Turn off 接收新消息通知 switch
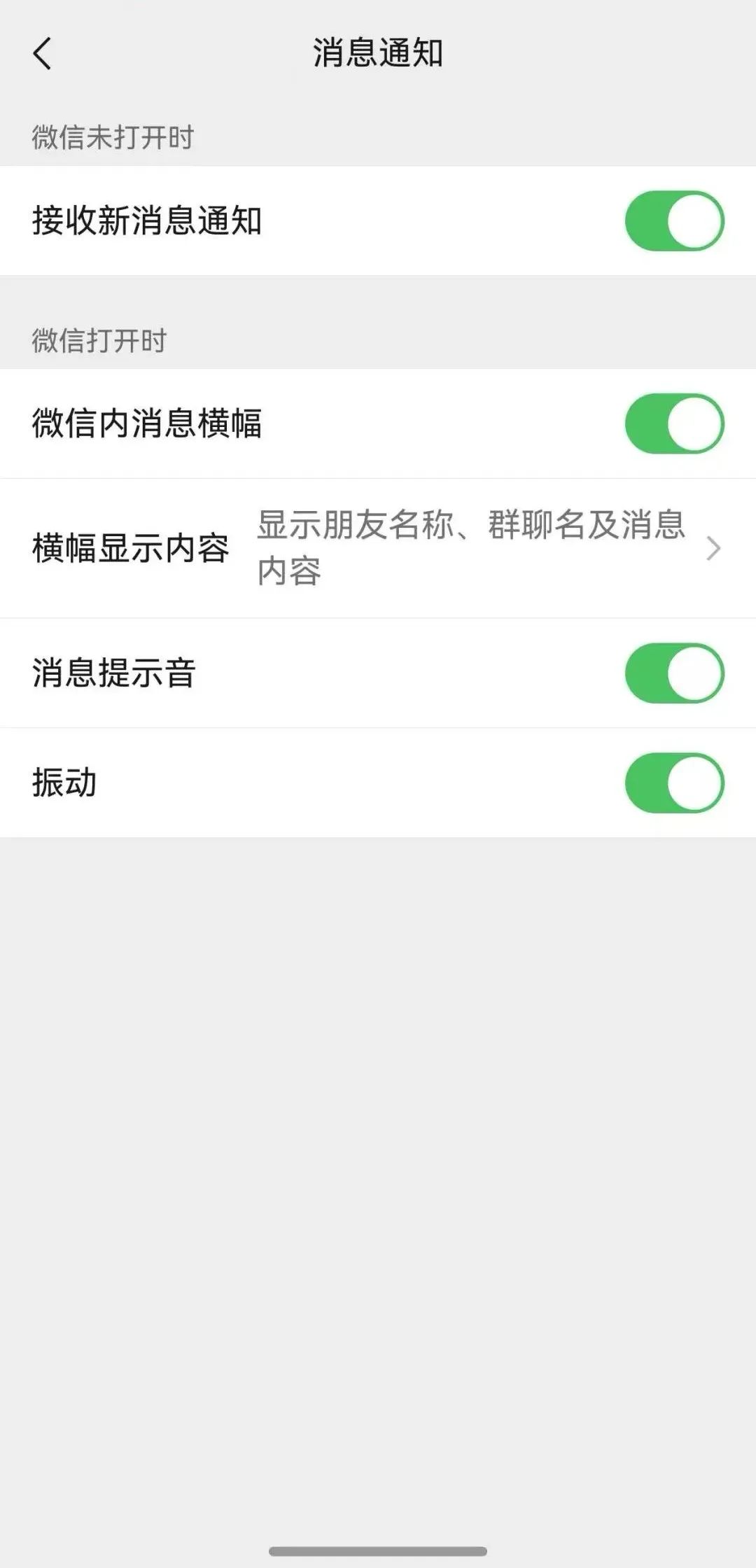Screen dimensions: 756x1568 [674, 221]
